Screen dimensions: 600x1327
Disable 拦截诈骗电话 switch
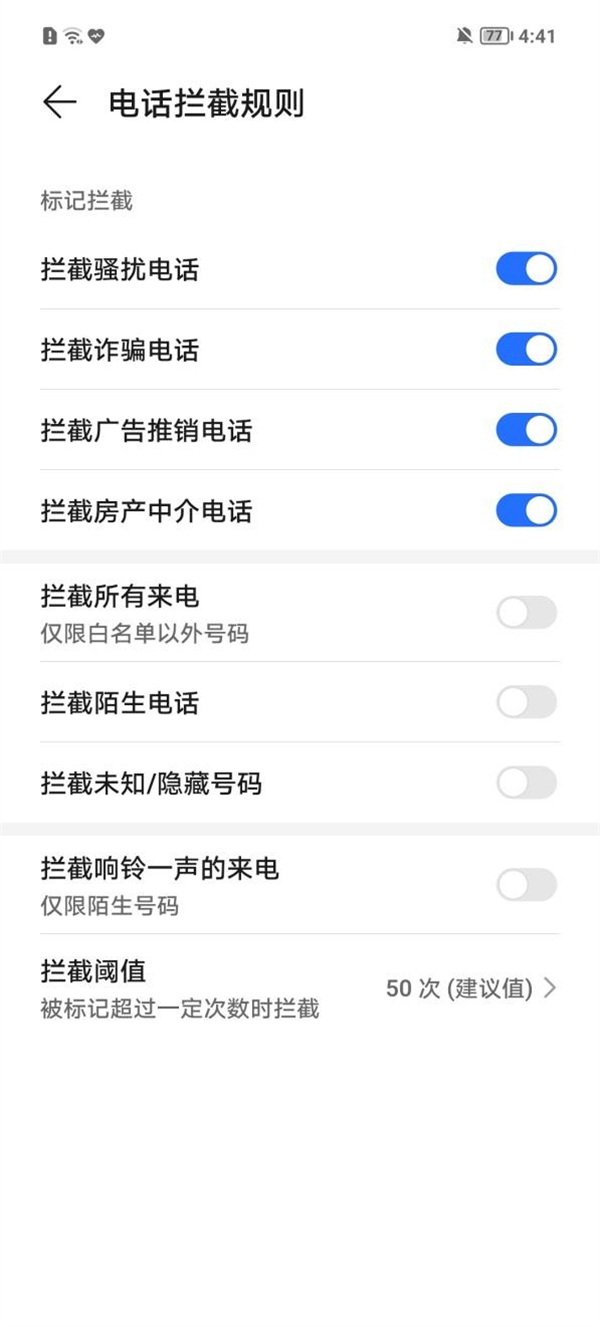pos(526,350)
